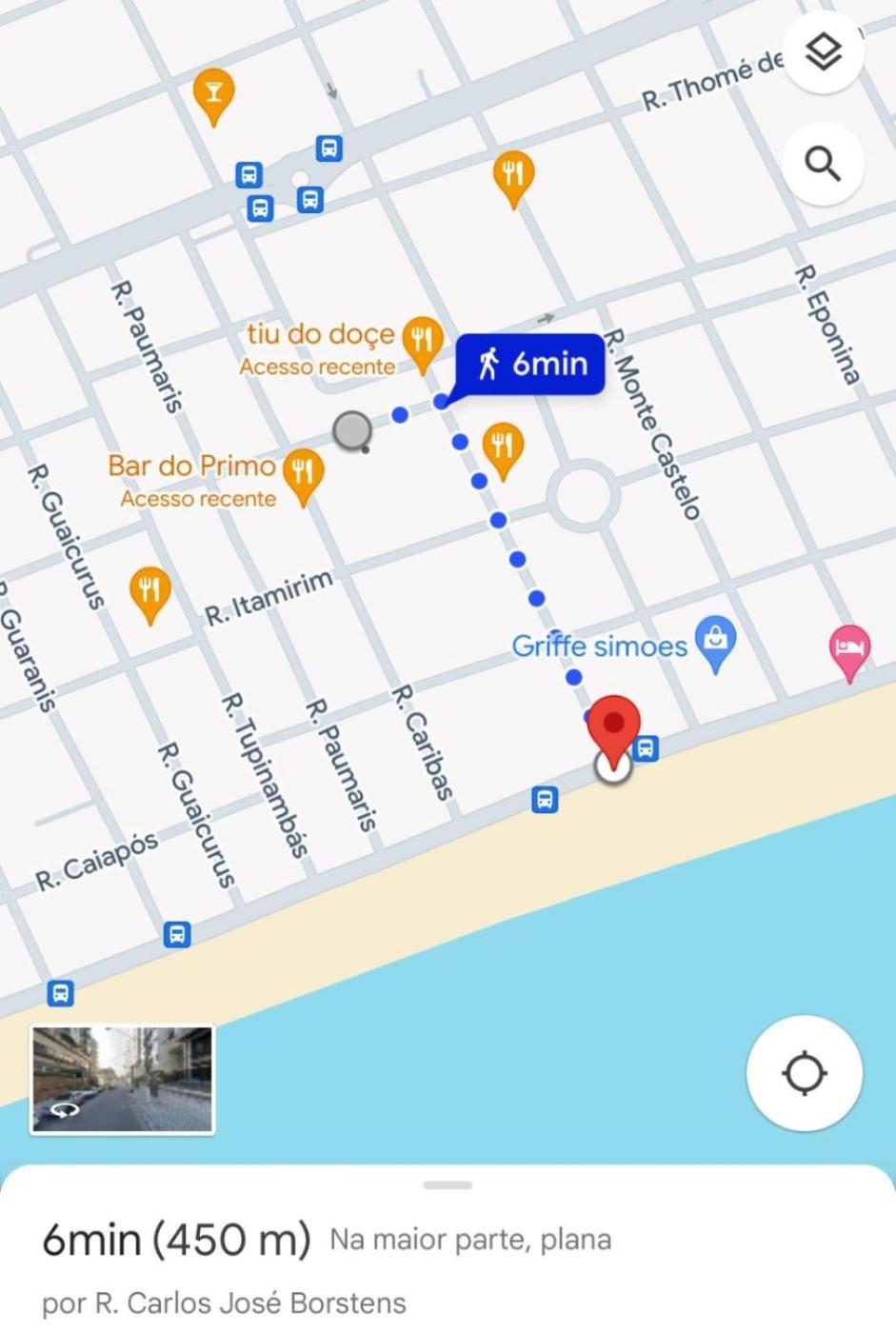Search the map with the magnifier button
Viewport: 896px width, 1333px height.
pos(823,164)
